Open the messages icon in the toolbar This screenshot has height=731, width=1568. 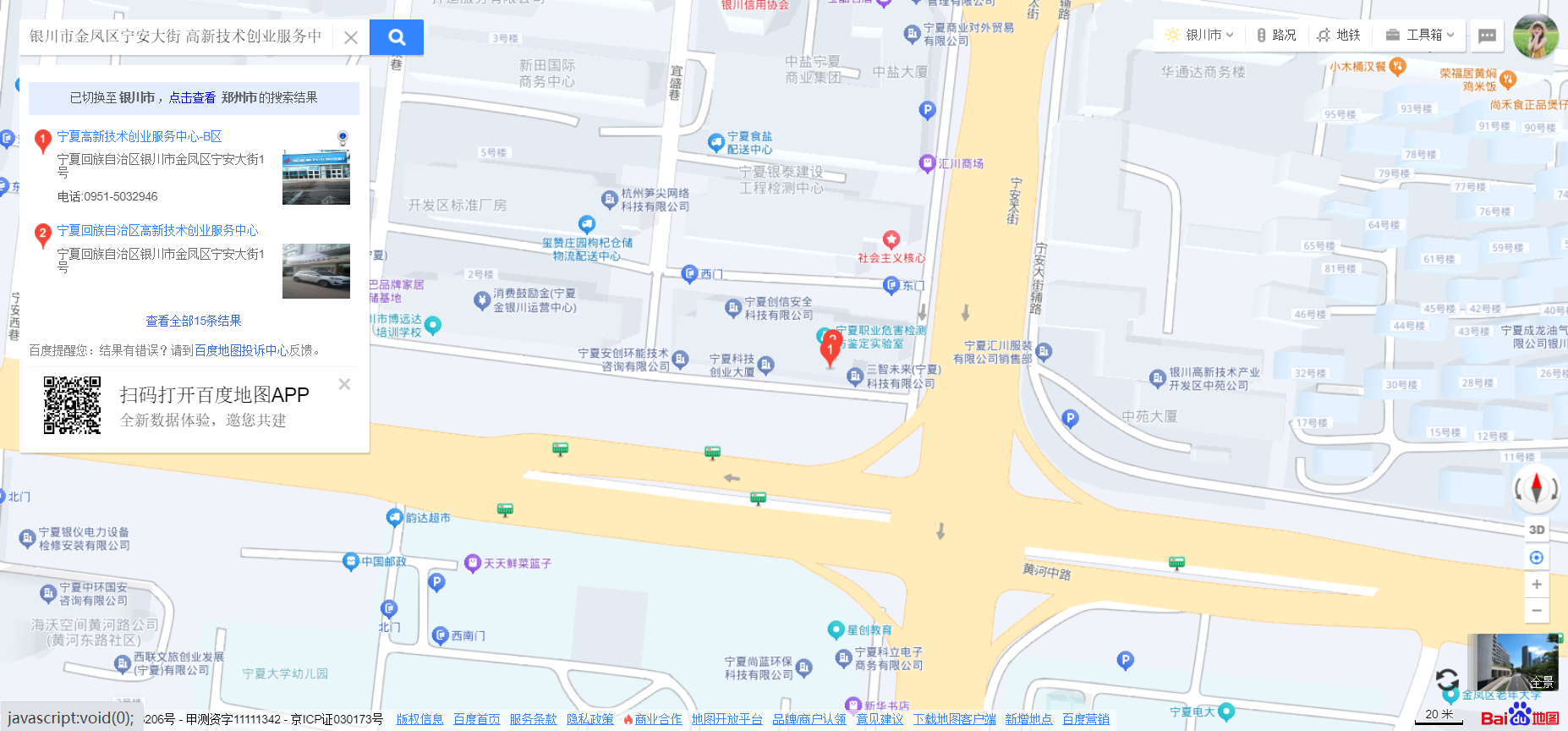point(1487,36)
